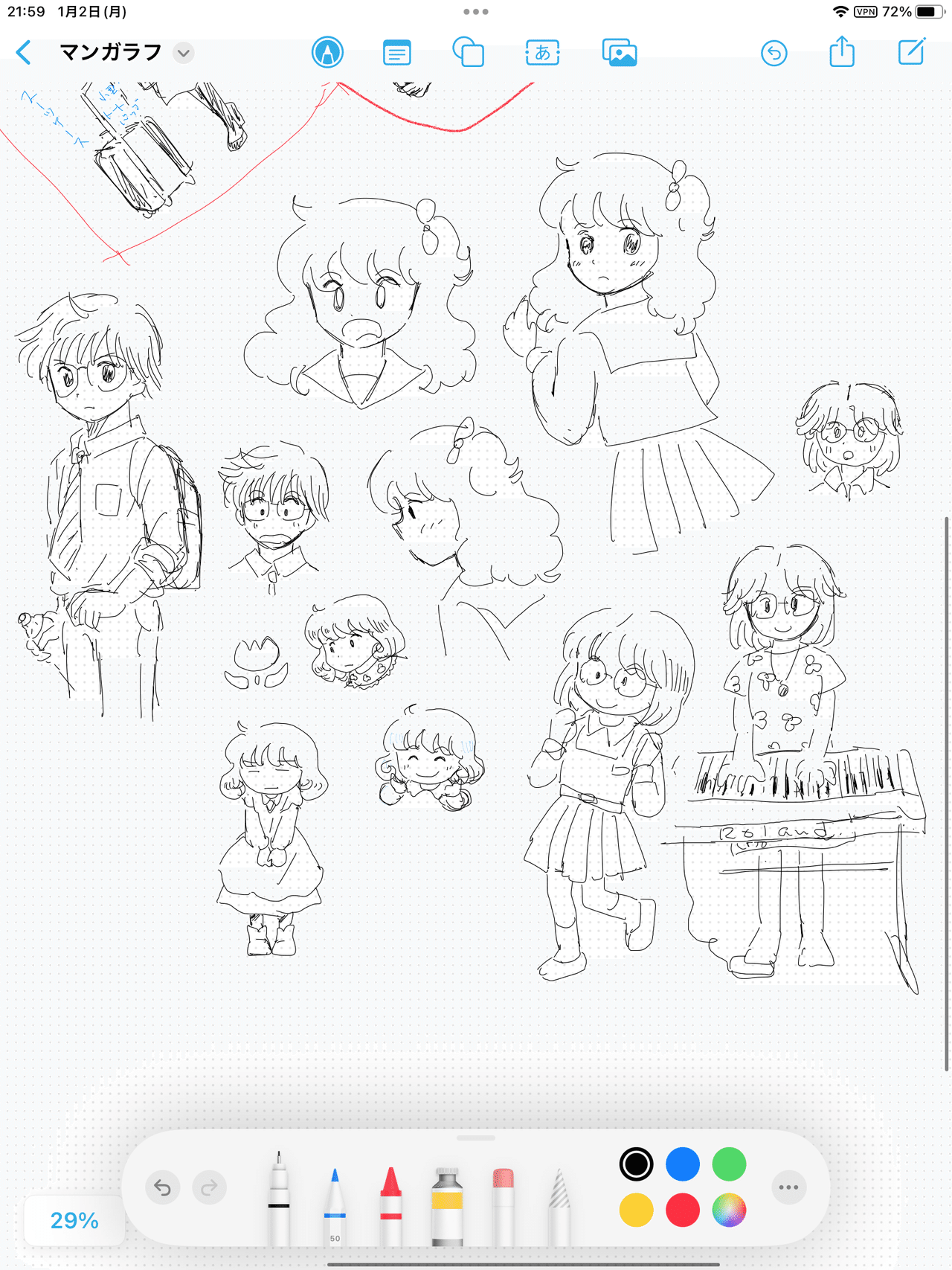Undo the last stroke in tool palette

pyautogui.click(x=163, y=1187)
